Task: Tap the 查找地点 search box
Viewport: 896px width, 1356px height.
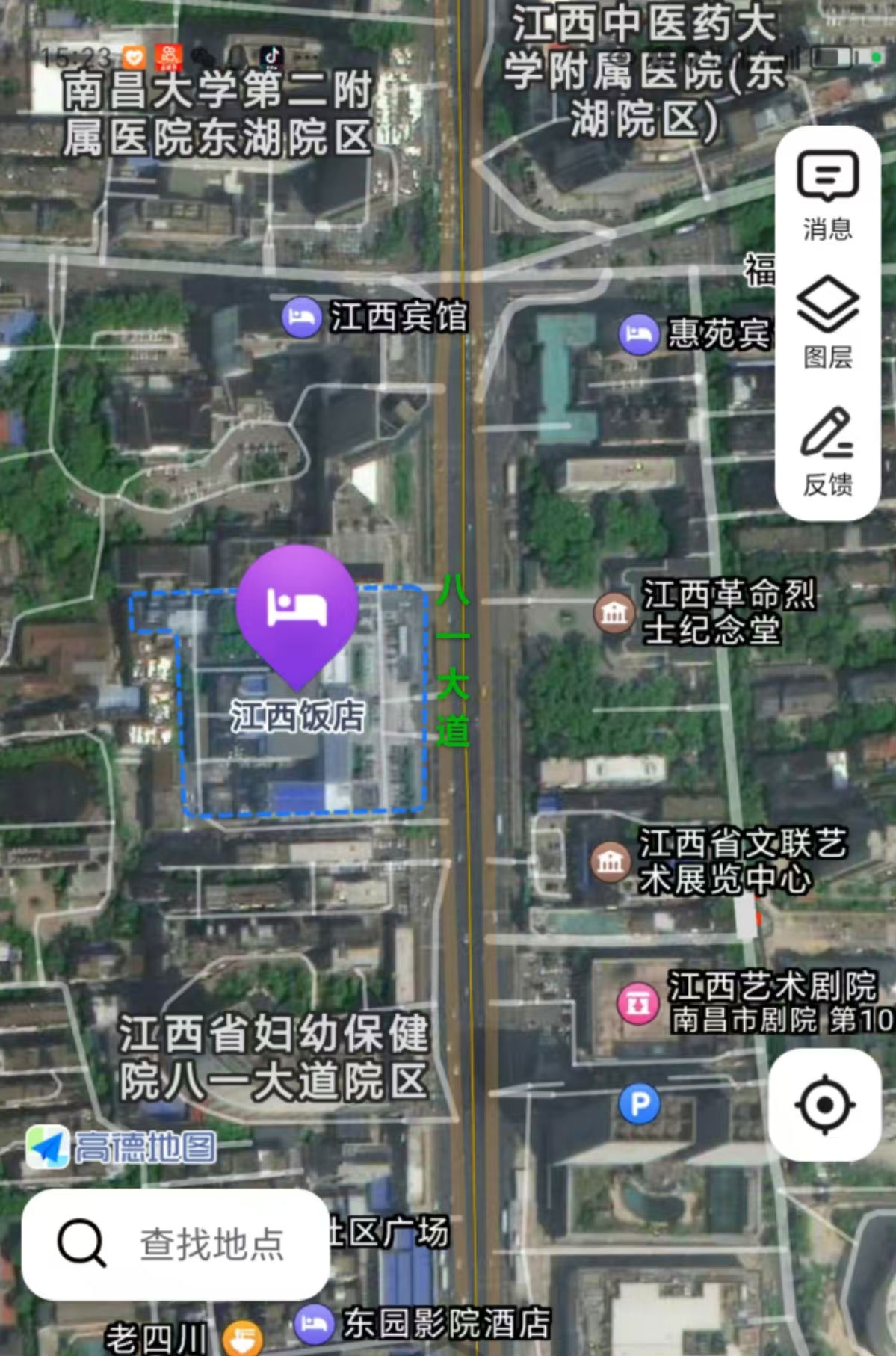Action: pyautogui.click(x=176, y=1244)
